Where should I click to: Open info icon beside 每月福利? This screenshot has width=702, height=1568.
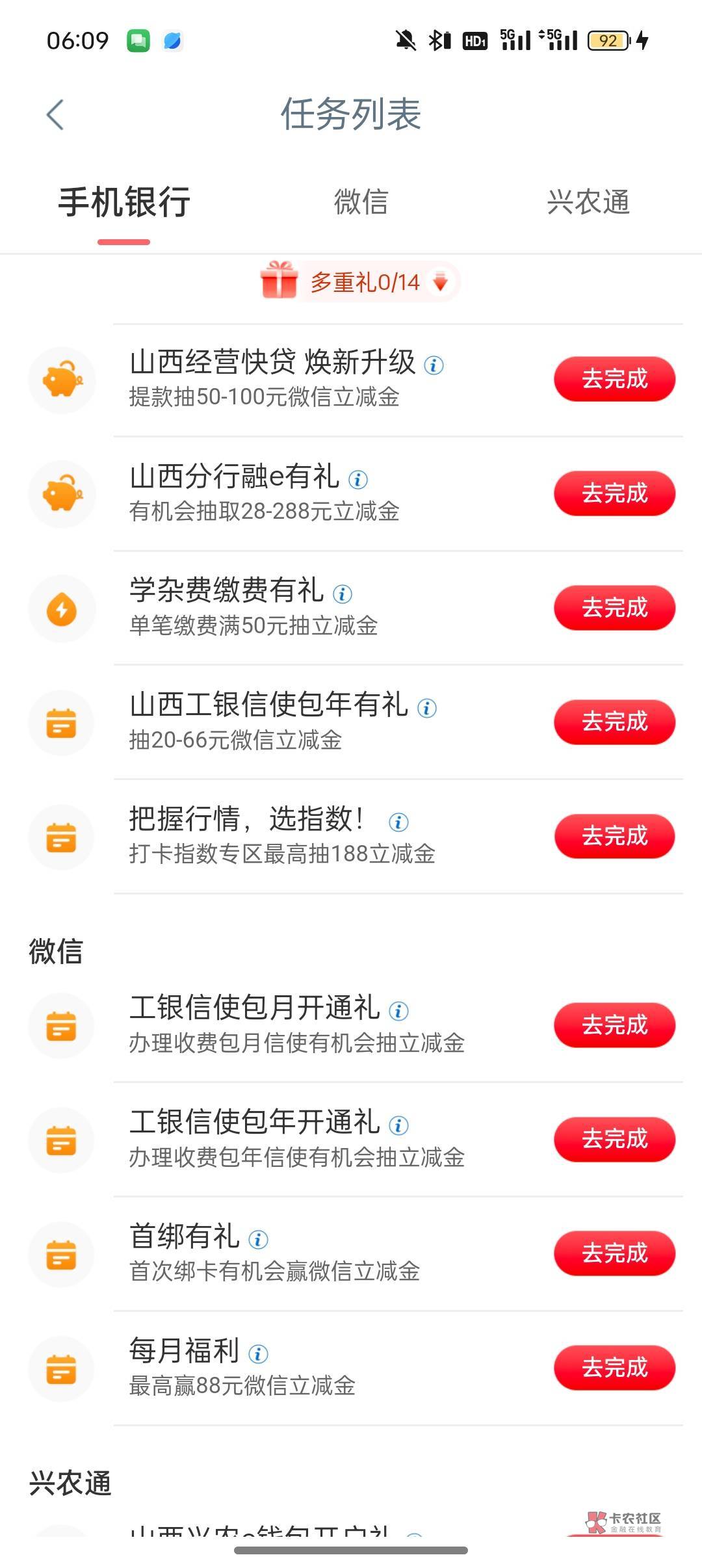[x=258, y=1354]
